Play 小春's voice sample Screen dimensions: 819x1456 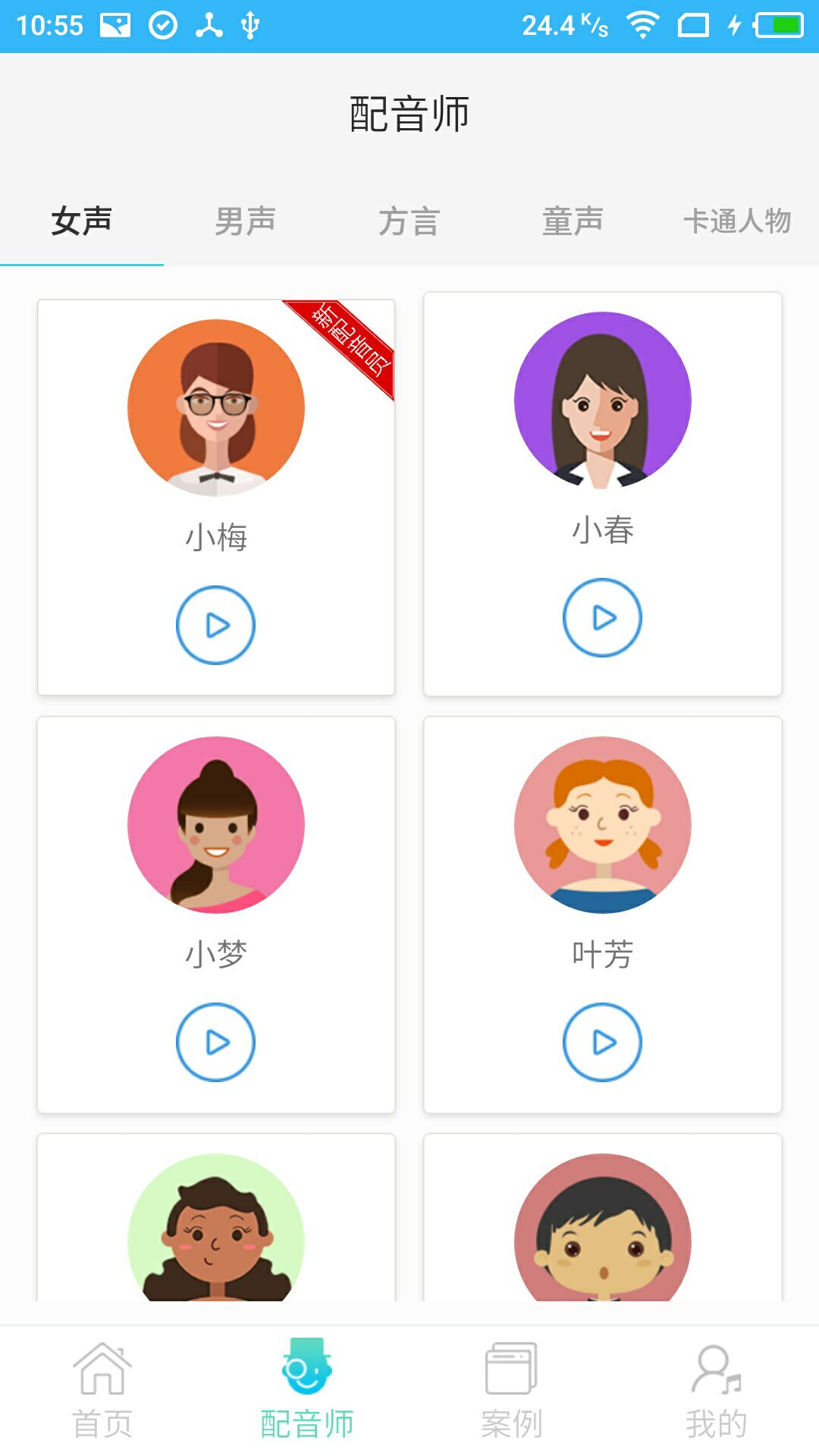click(x=603, y=618)
